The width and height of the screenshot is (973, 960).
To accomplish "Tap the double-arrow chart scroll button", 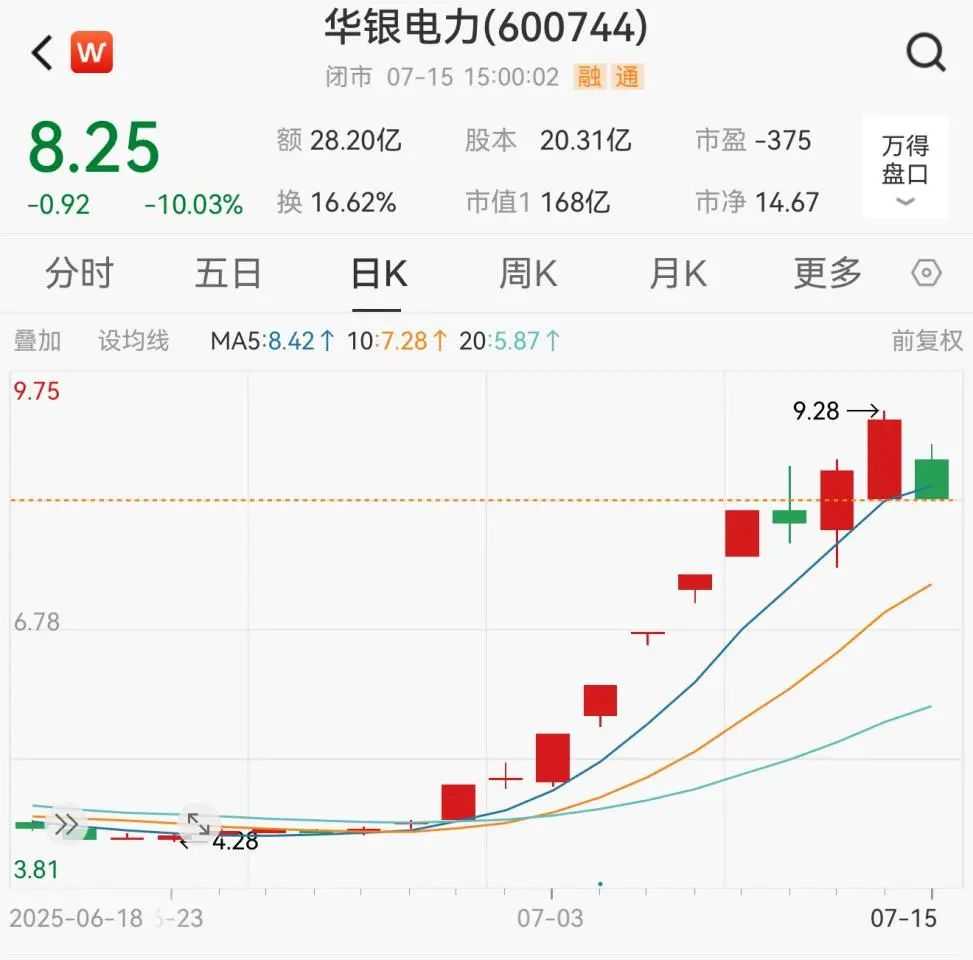I will [66, 824].
